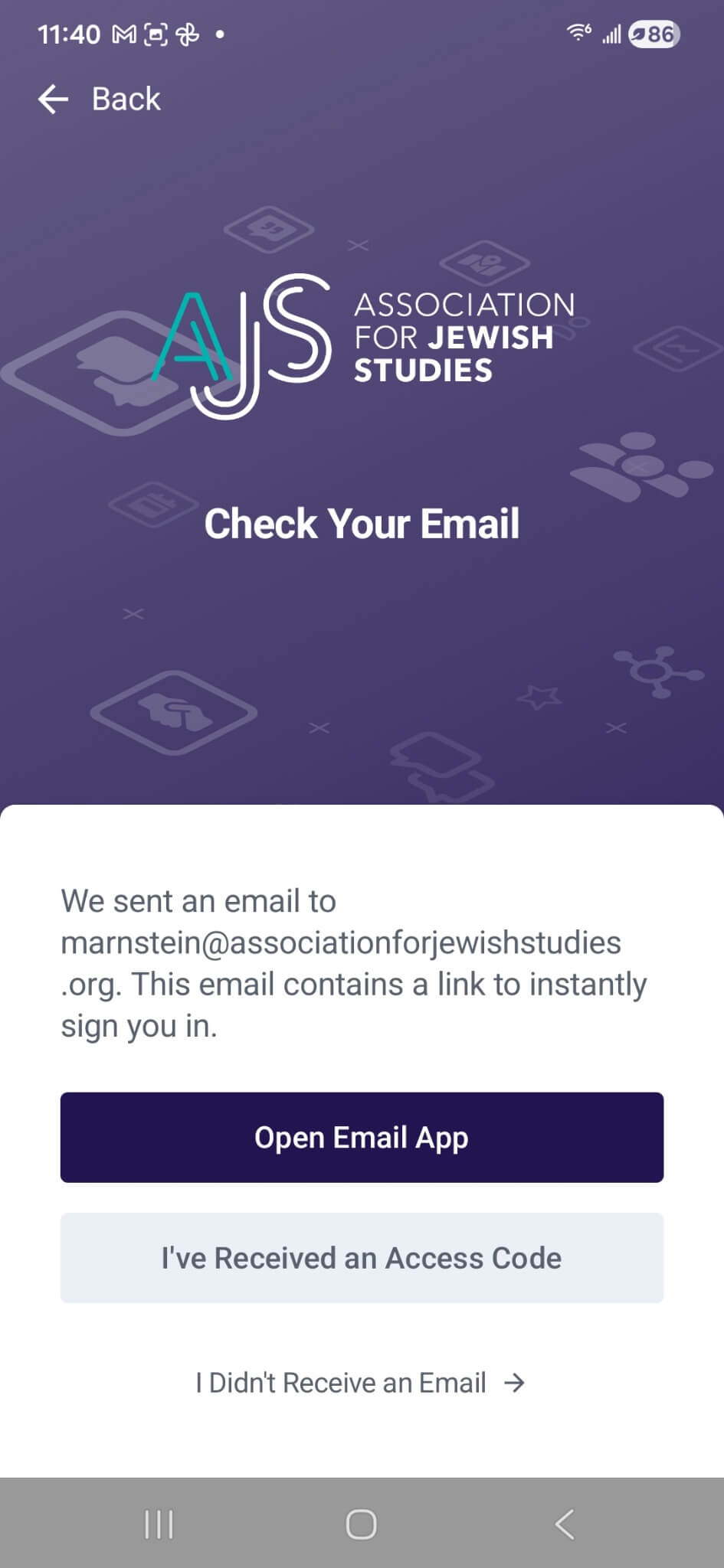Tap the Home button at the bottom
Image resolution: width=724 pixels, height=1568 pixels.
(362, 1523)
